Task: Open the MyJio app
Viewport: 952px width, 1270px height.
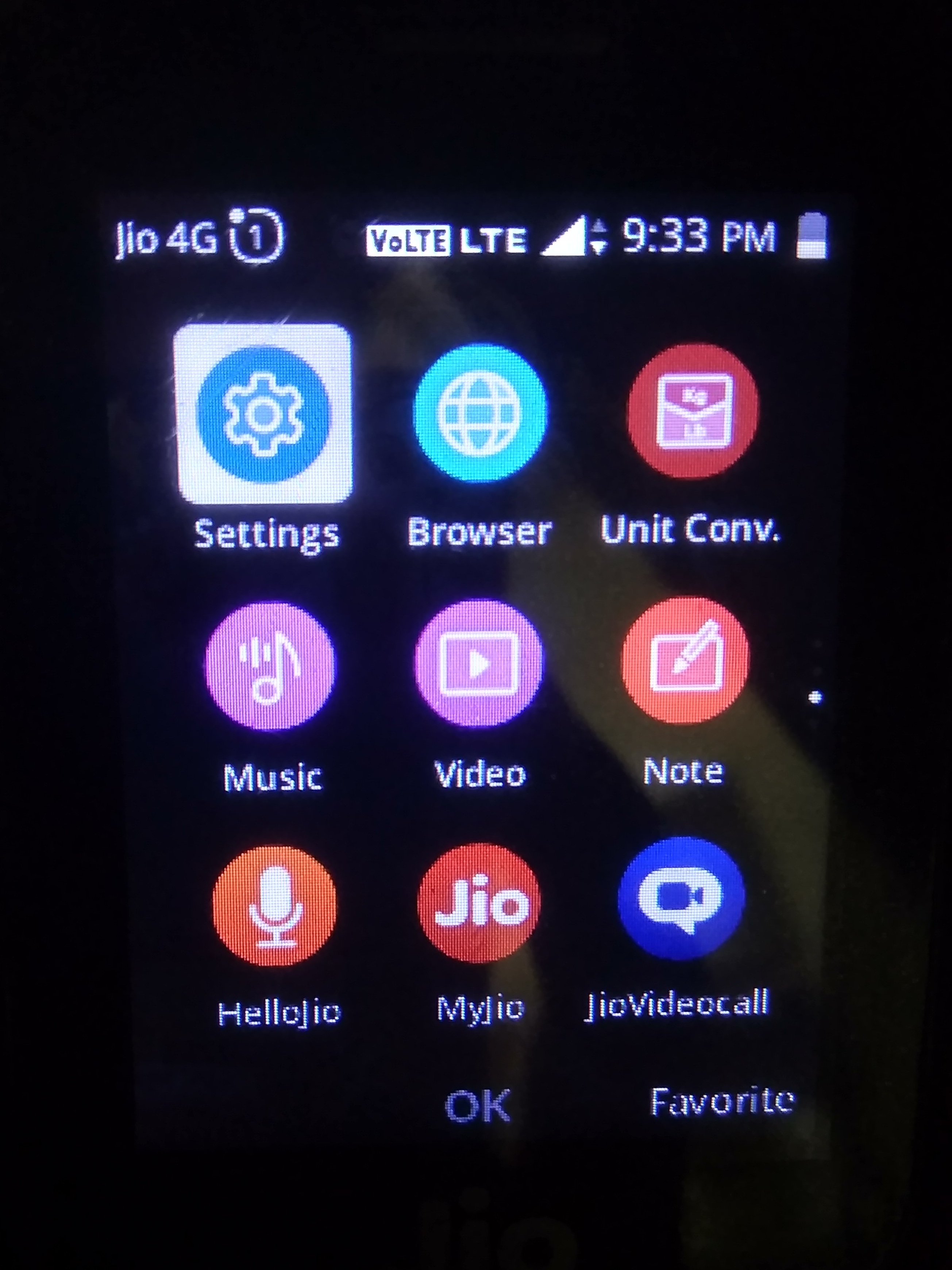Action: 479,902
